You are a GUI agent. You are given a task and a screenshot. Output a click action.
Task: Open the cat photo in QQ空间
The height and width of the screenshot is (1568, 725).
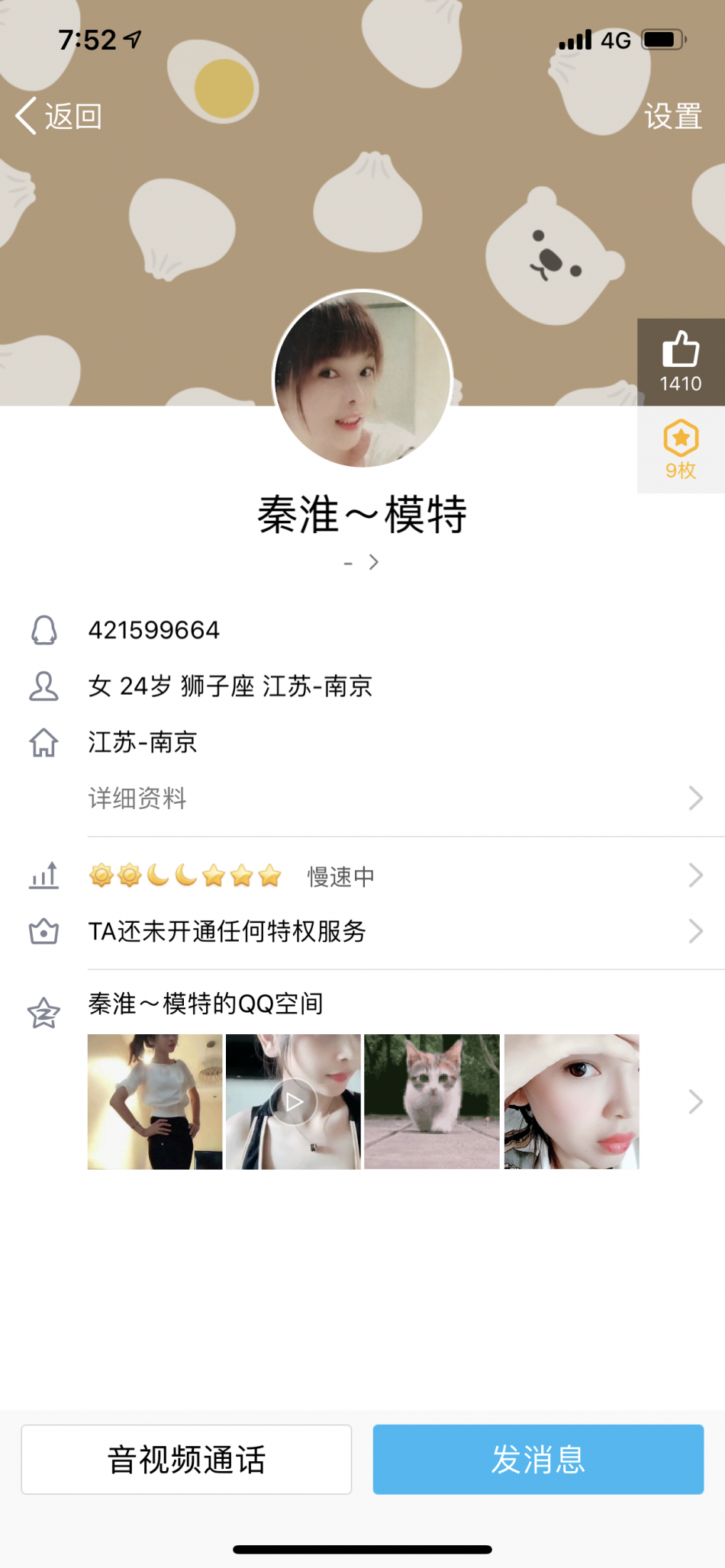click(x=432, y=1101)
